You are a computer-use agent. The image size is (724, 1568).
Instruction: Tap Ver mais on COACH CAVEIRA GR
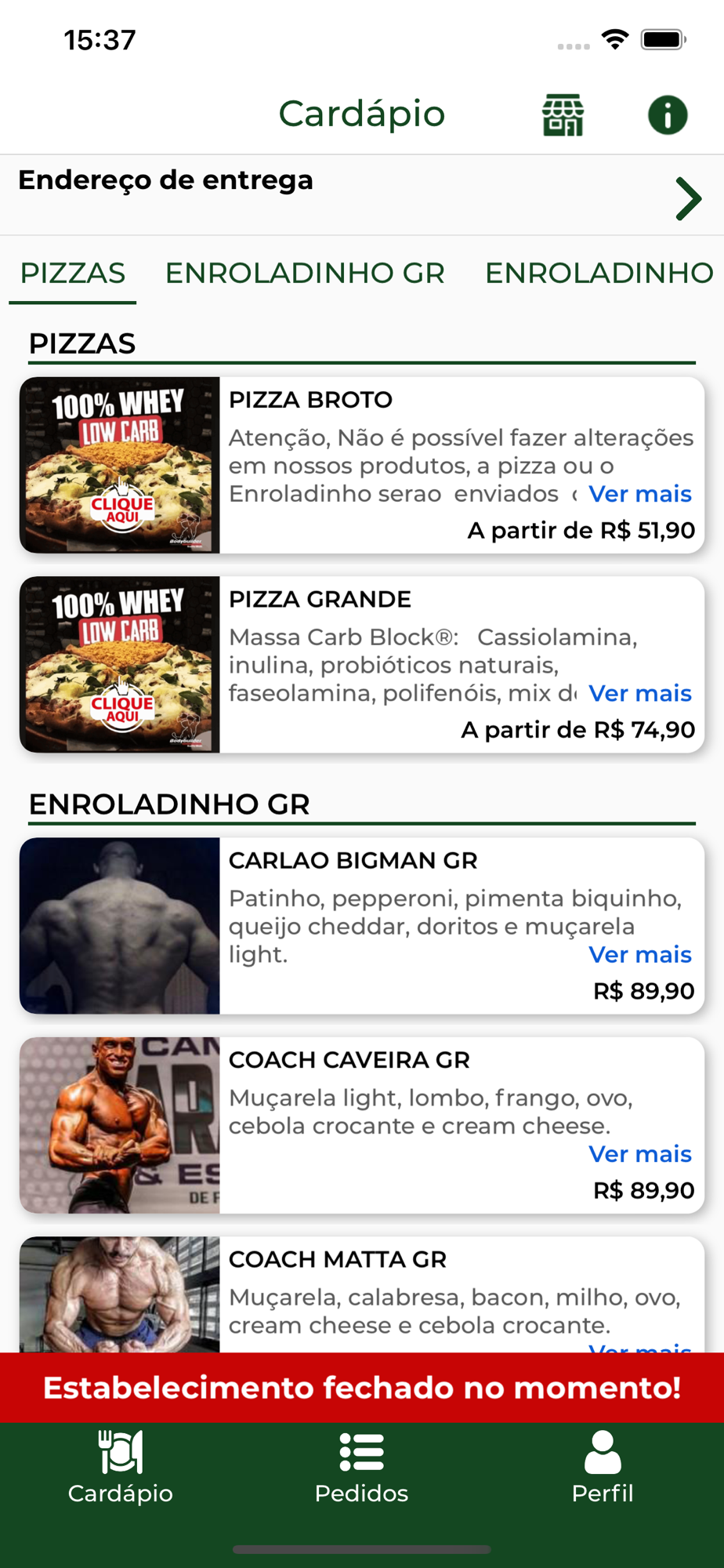click(x=639, y=1154)
